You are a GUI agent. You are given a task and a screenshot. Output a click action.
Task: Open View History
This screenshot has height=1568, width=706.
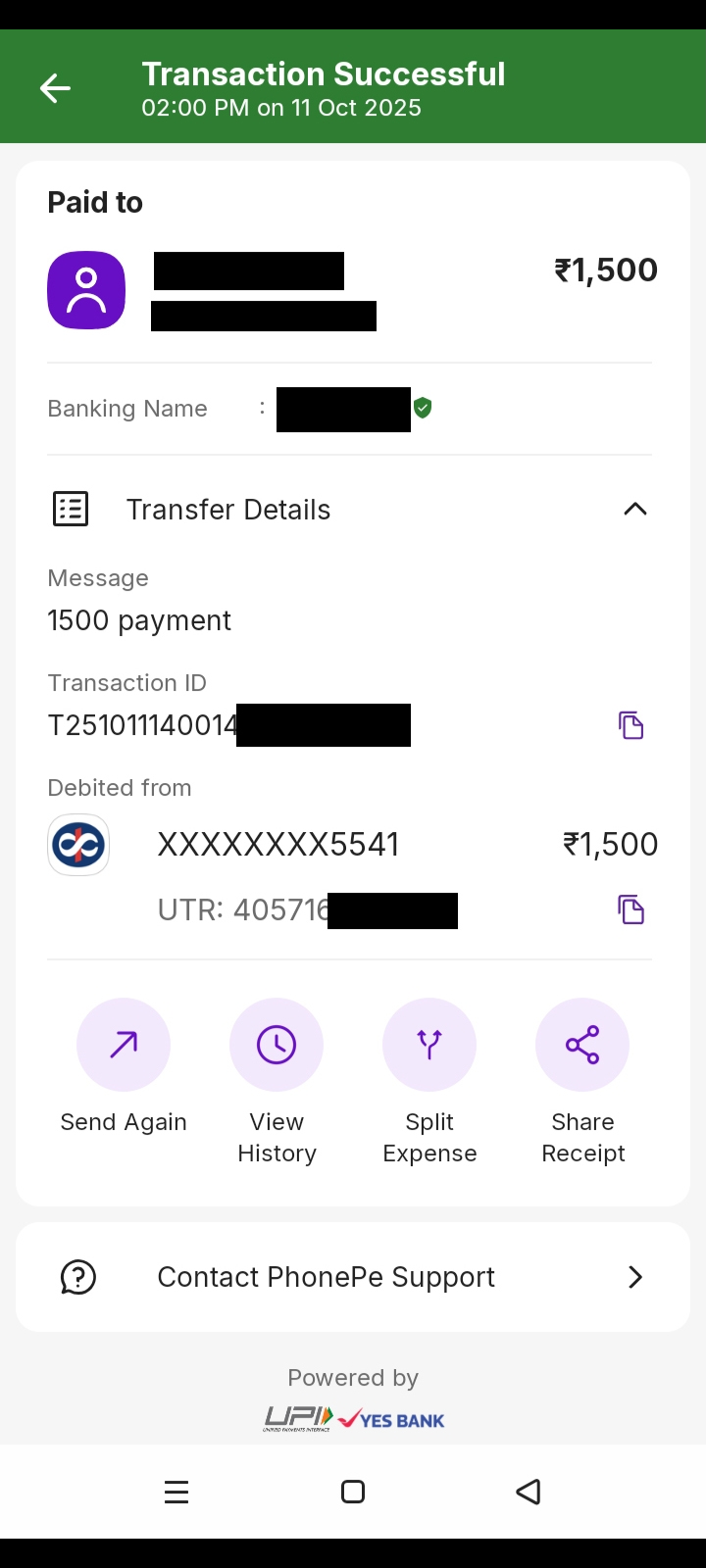click(x=277, y=1045)
